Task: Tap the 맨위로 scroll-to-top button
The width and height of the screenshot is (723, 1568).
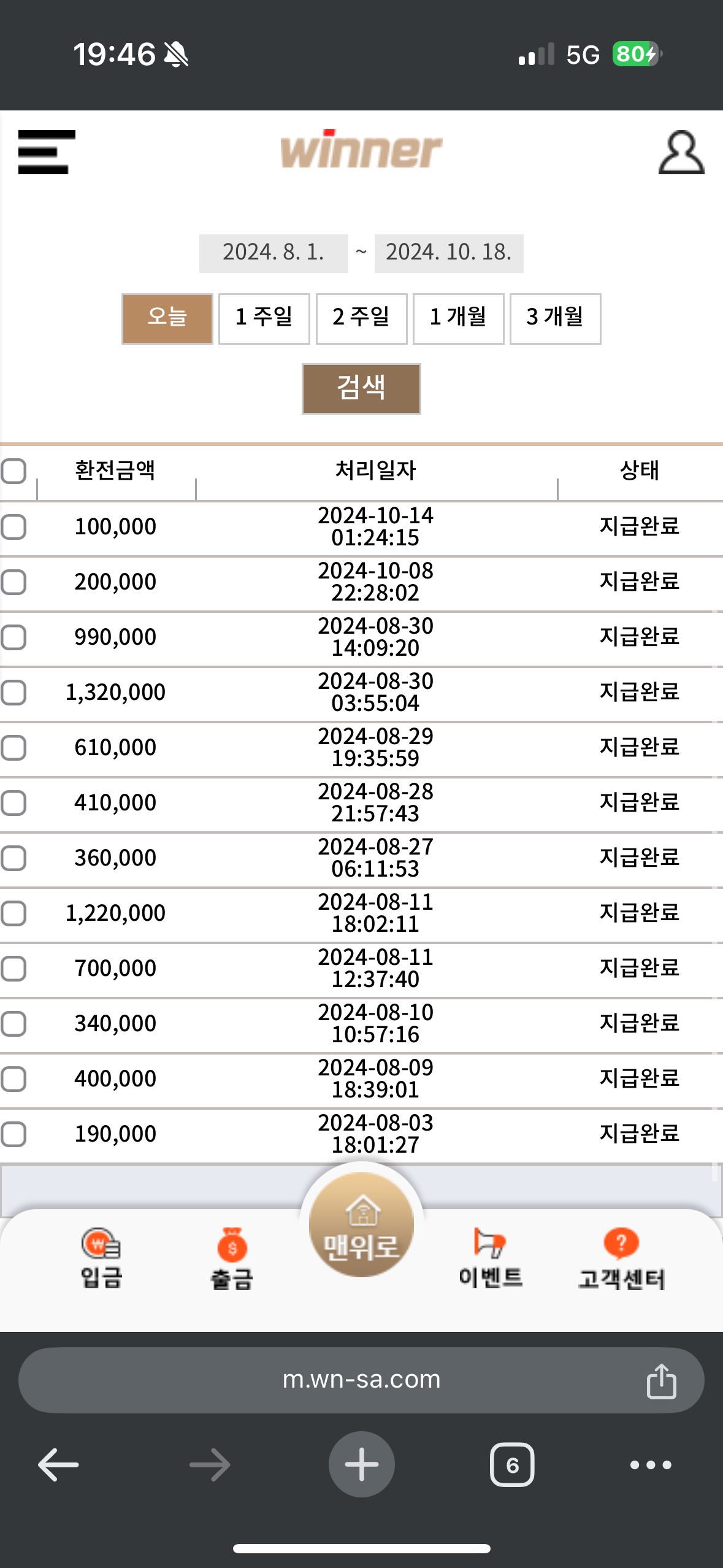Action: tap(361, 1224)
